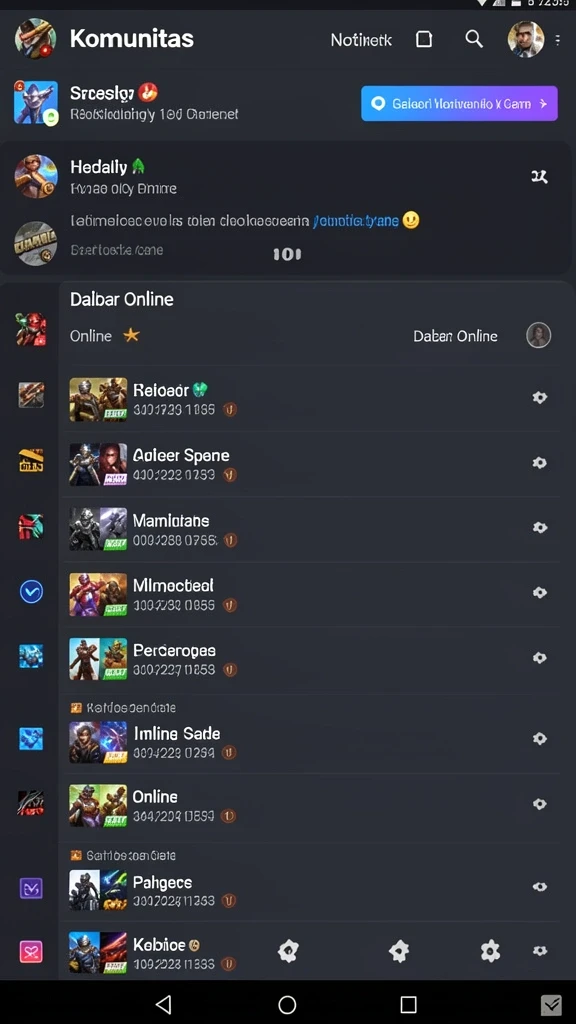Select the blue checkmark sidebar icon

pyautogui.click(x=31, y=592)
